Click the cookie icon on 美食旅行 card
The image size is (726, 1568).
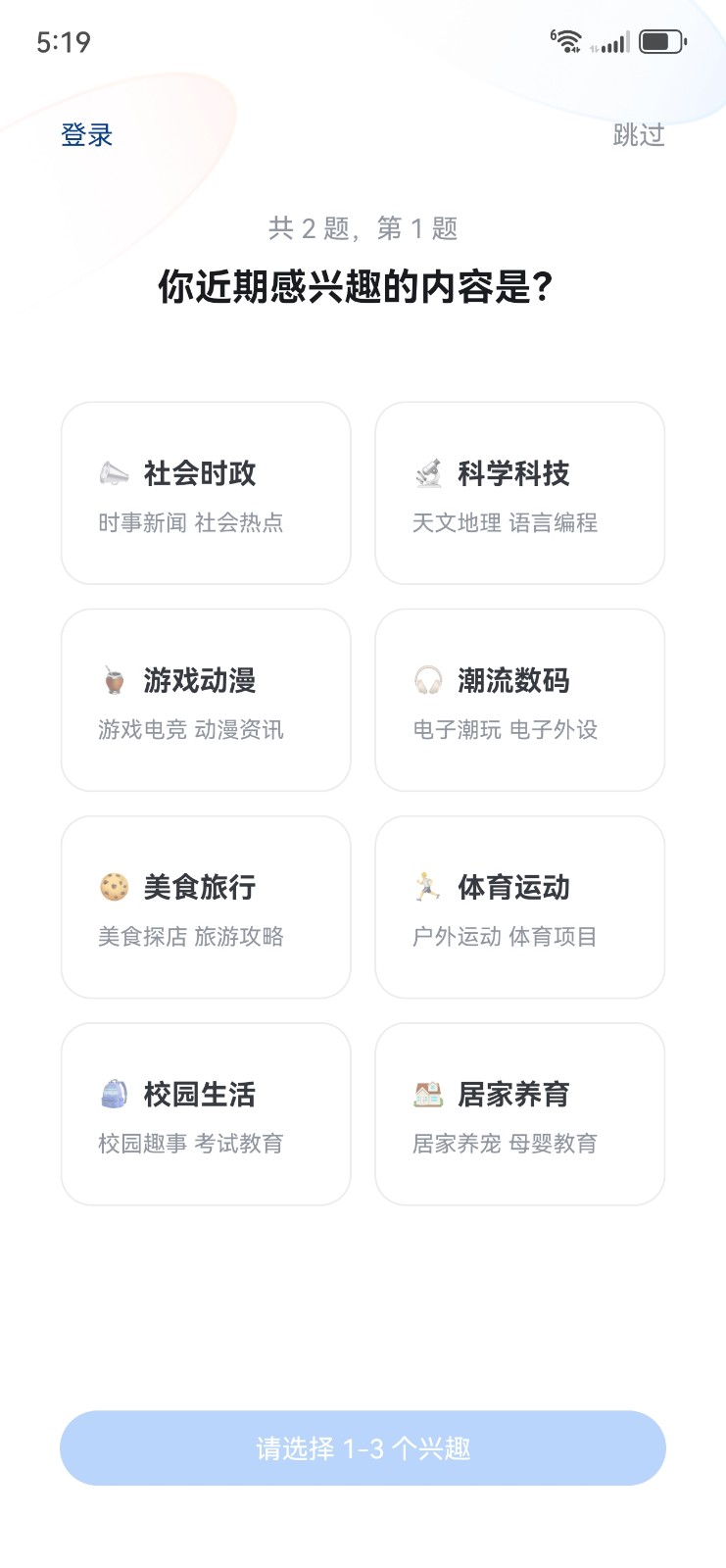click(x=113, y=886)
